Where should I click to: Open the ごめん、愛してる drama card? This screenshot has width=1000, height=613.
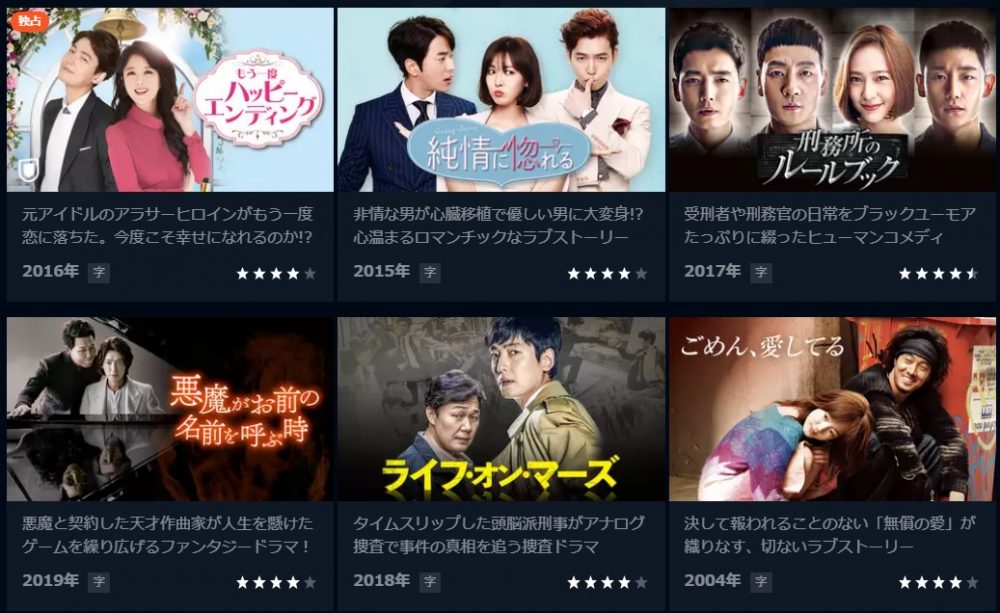click(x=832, y=409)
